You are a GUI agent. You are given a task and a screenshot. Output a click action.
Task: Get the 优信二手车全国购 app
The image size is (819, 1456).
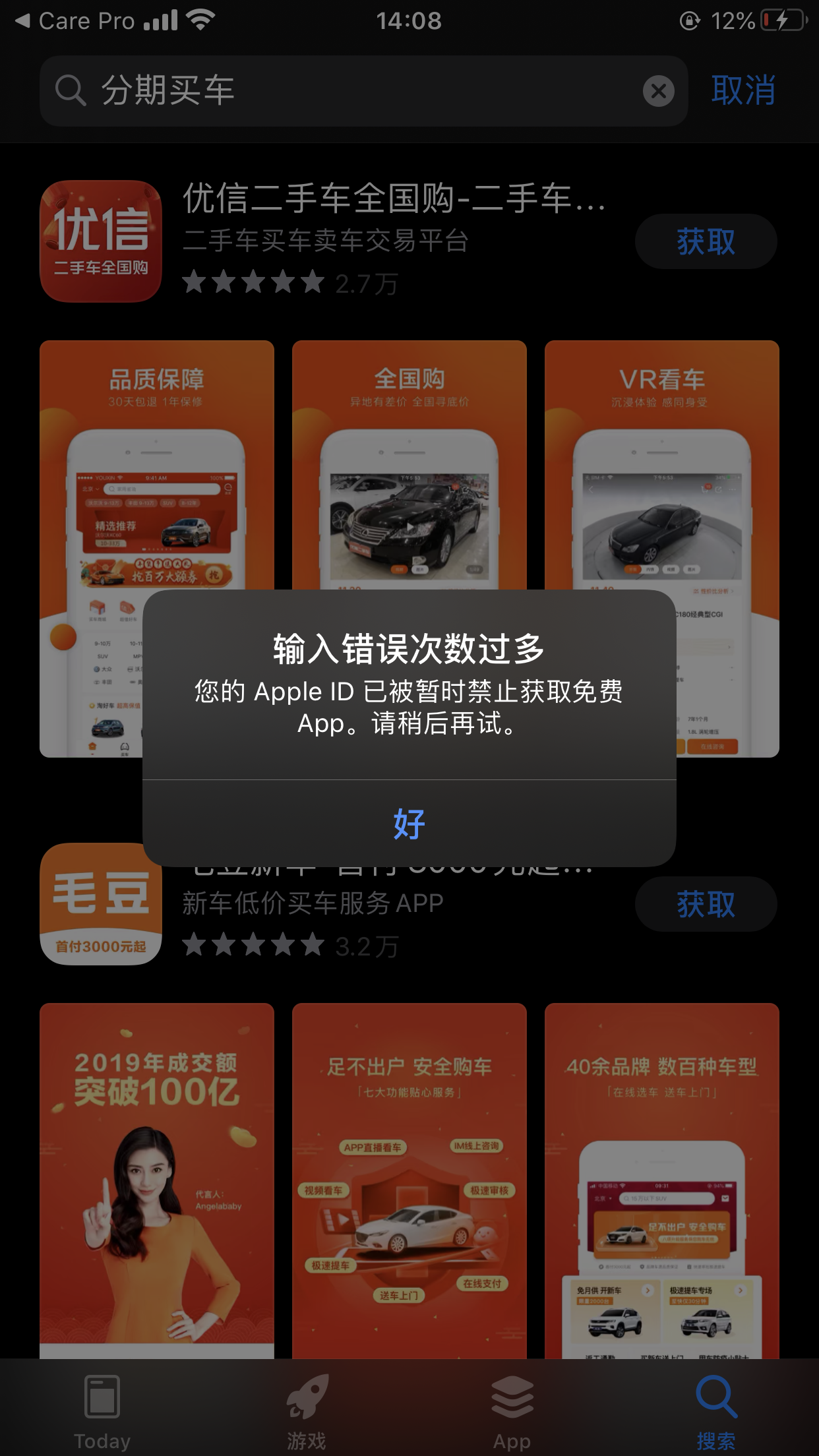[x=706, y=241]
